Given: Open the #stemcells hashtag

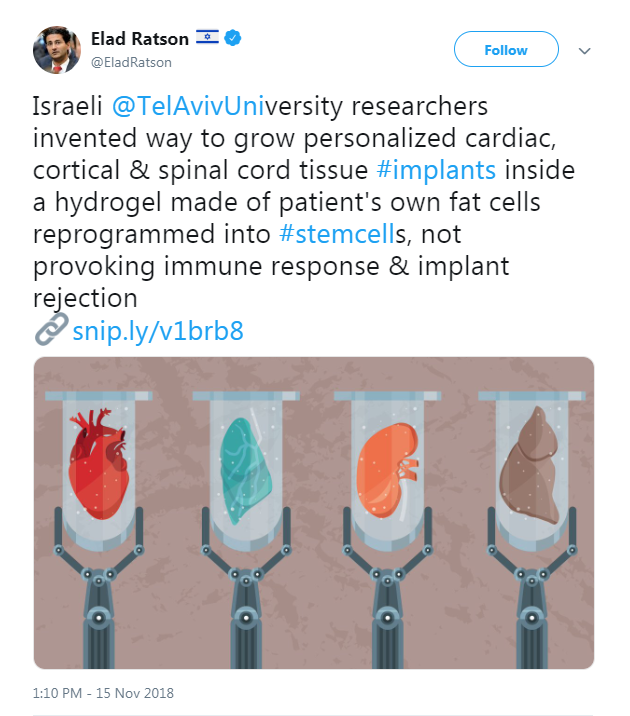Looking at the screenshot, I should [x=337, y=234].
